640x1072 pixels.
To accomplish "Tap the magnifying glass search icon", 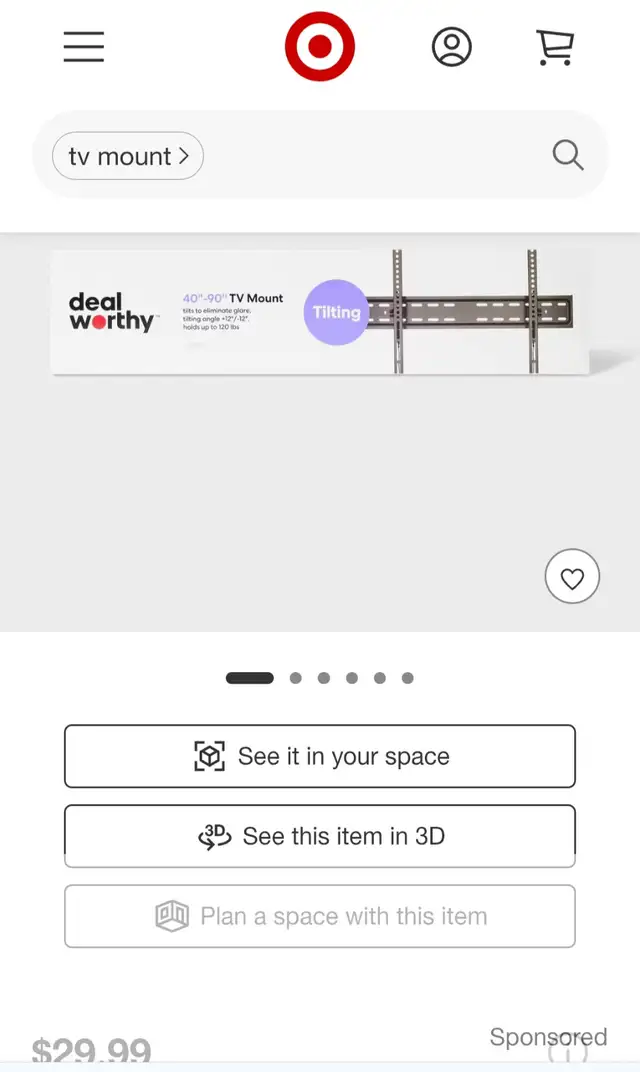I will [x=568, y=156].
